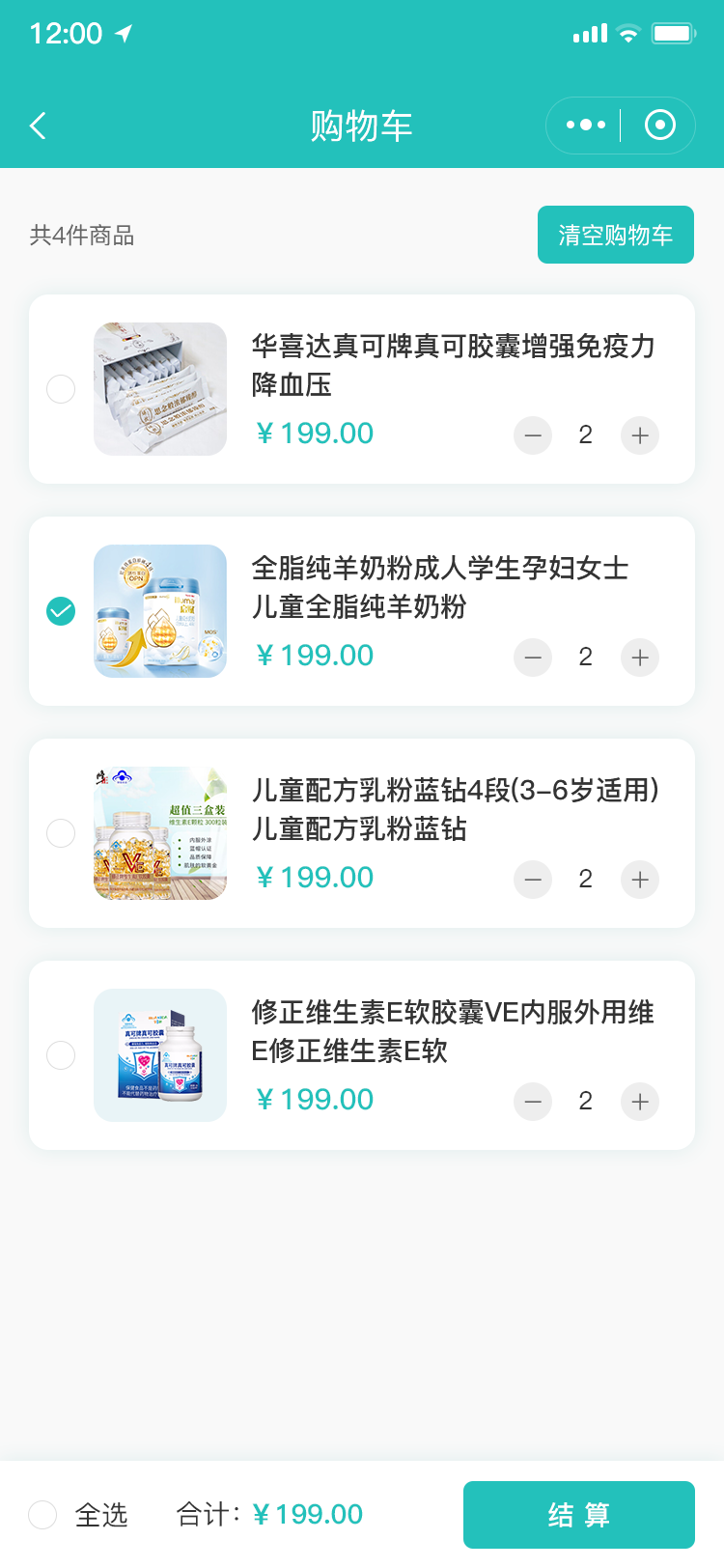Add one more 全脂纯羊奶粉

[640, 658]
